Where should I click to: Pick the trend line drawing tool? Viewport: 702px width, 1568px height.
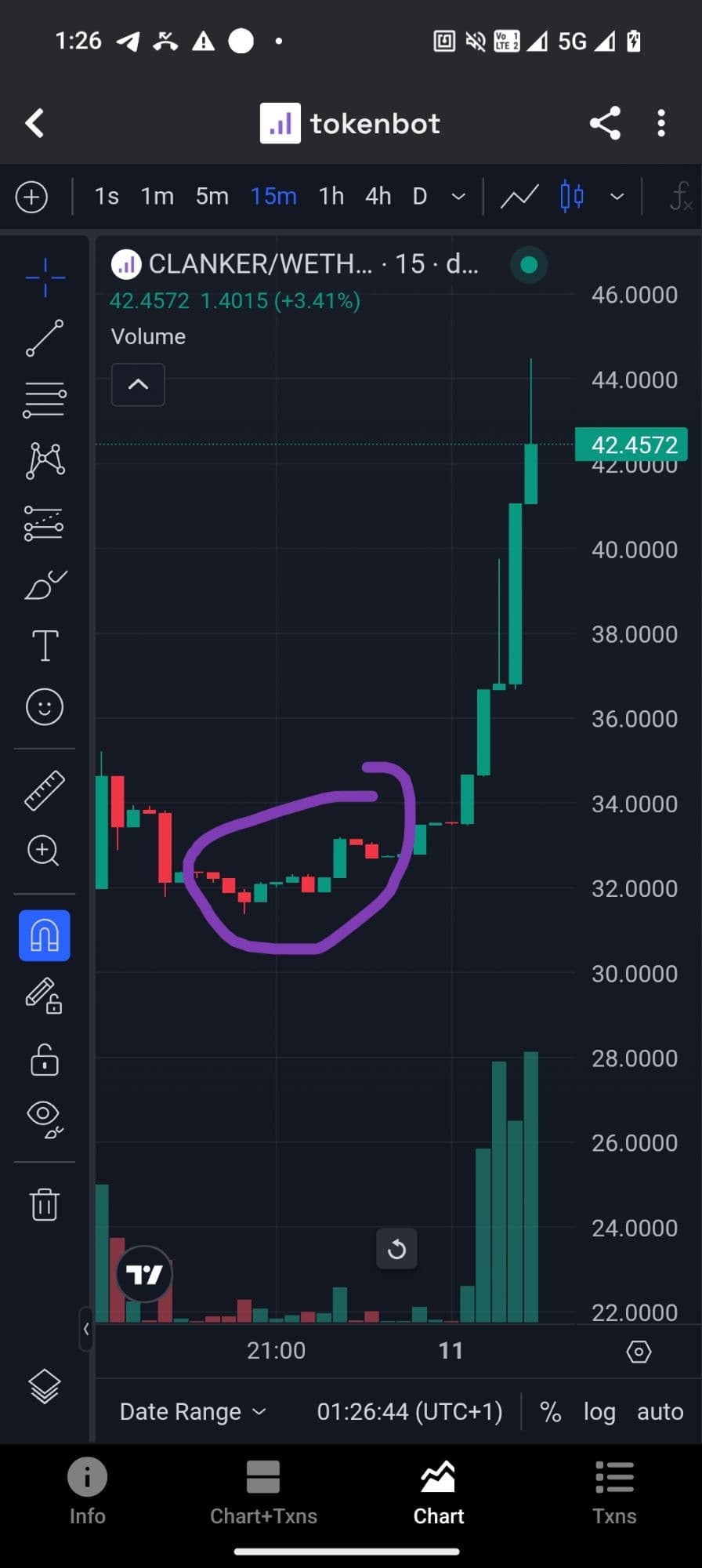(45, 339)
